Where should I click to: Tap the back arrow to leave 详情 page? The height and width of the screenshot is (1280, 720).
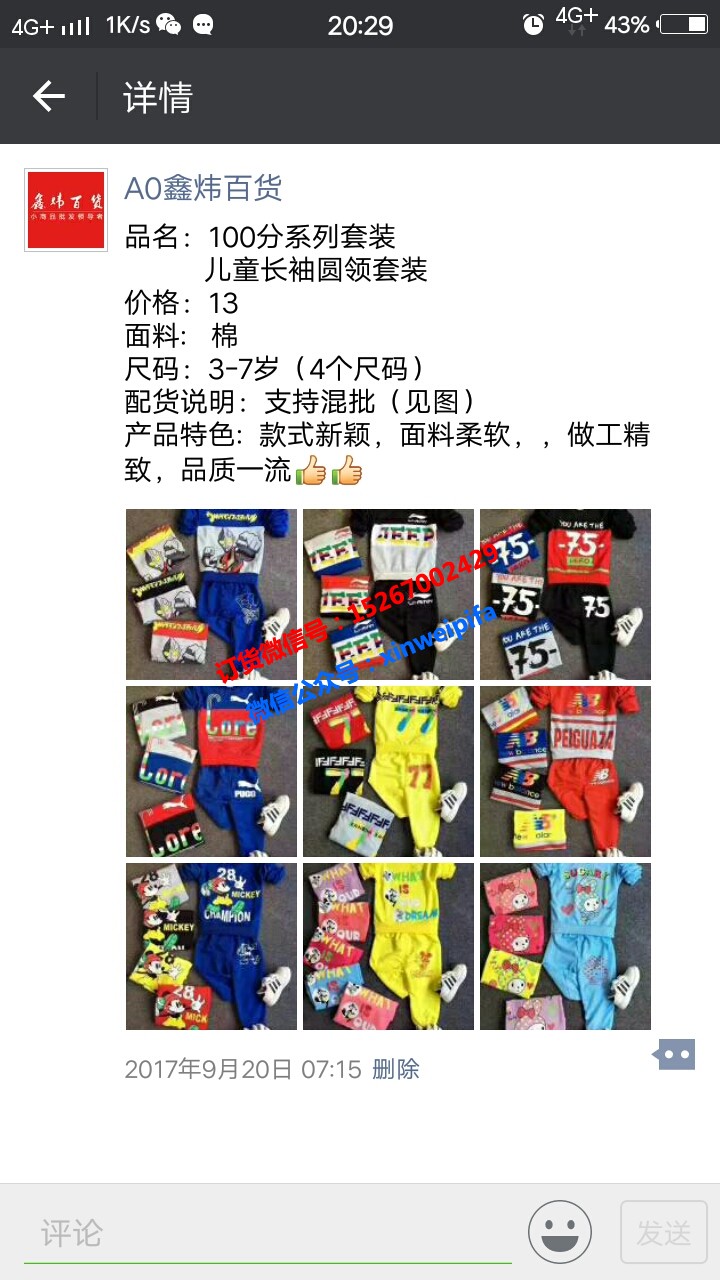[x=46, y=97]
